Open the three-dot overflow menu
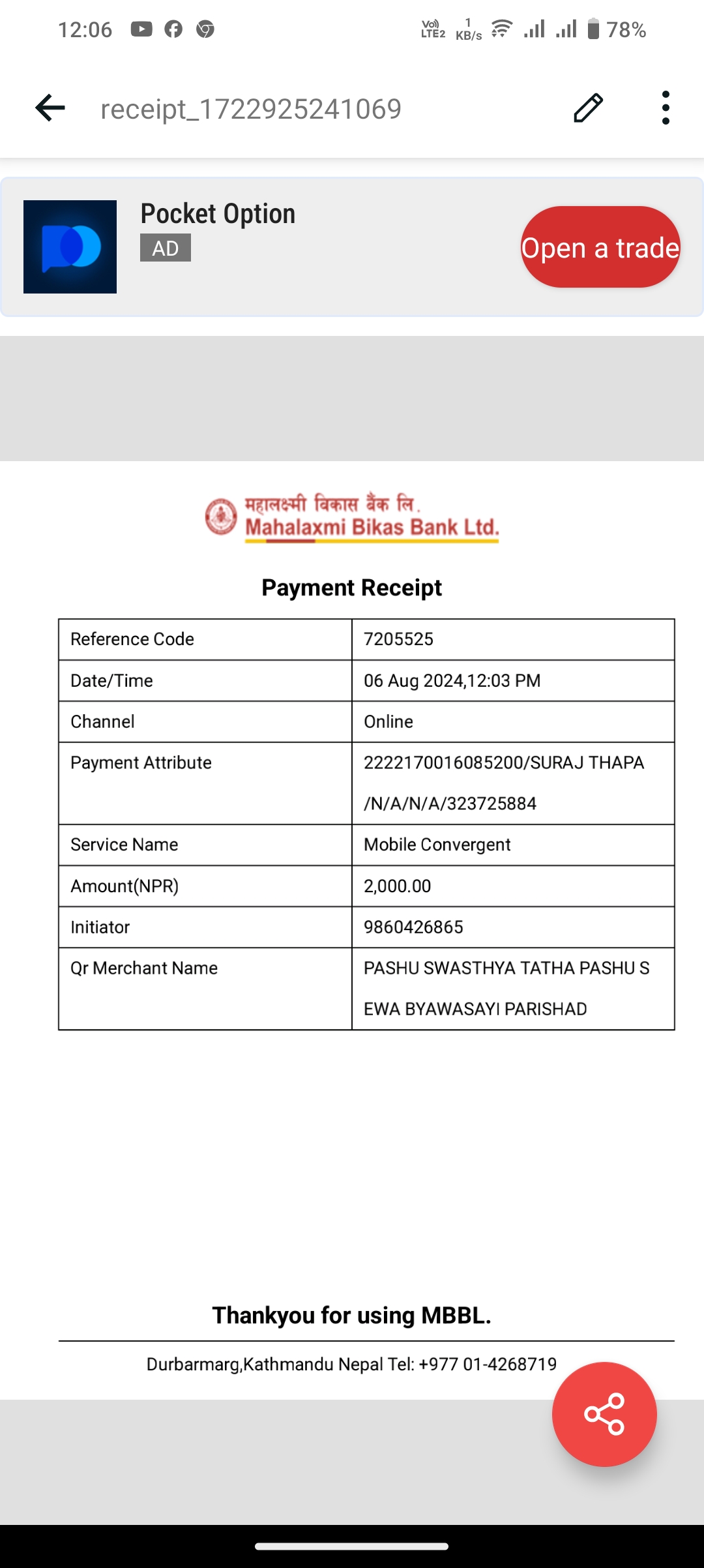Viewport: 704px width, 1568px height. click(665, 108)
